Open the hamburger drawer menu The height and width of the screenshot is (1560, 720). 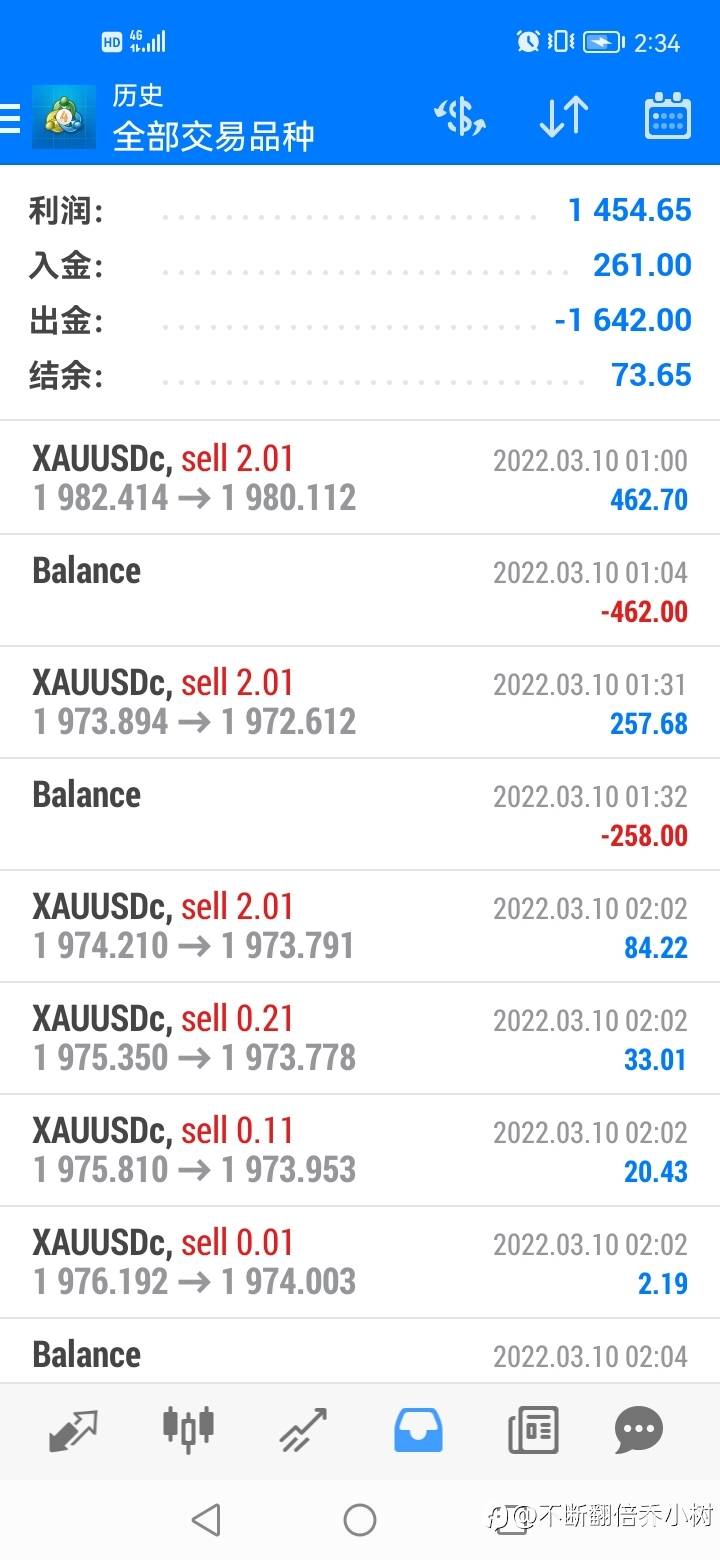click(x=9, y=118)
